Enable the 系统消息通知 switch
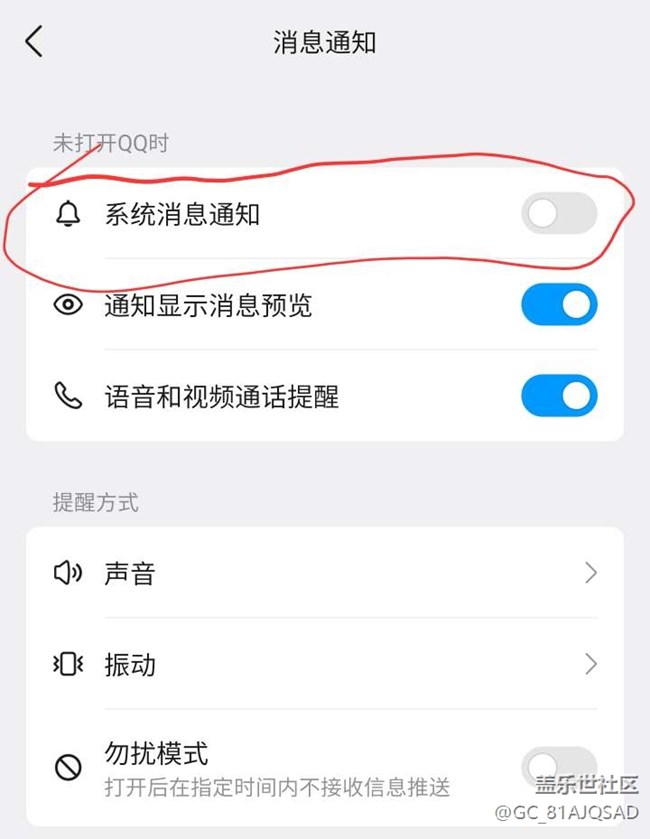 point(559,214)
